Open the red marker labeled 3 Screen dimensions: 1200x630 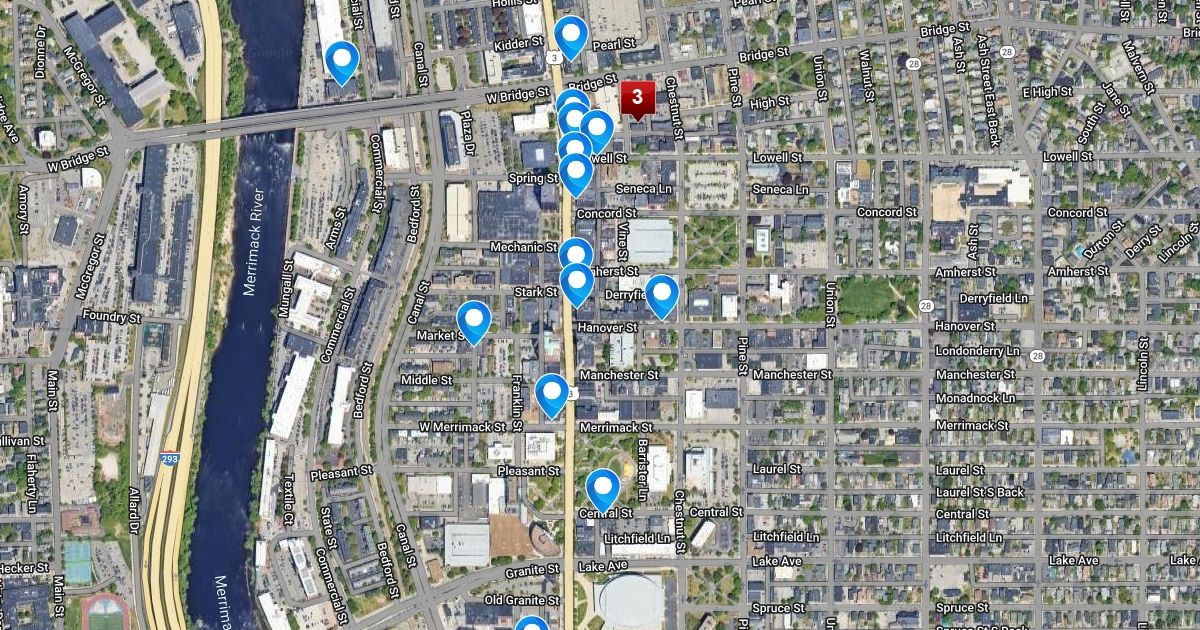[x=637, y=98]
